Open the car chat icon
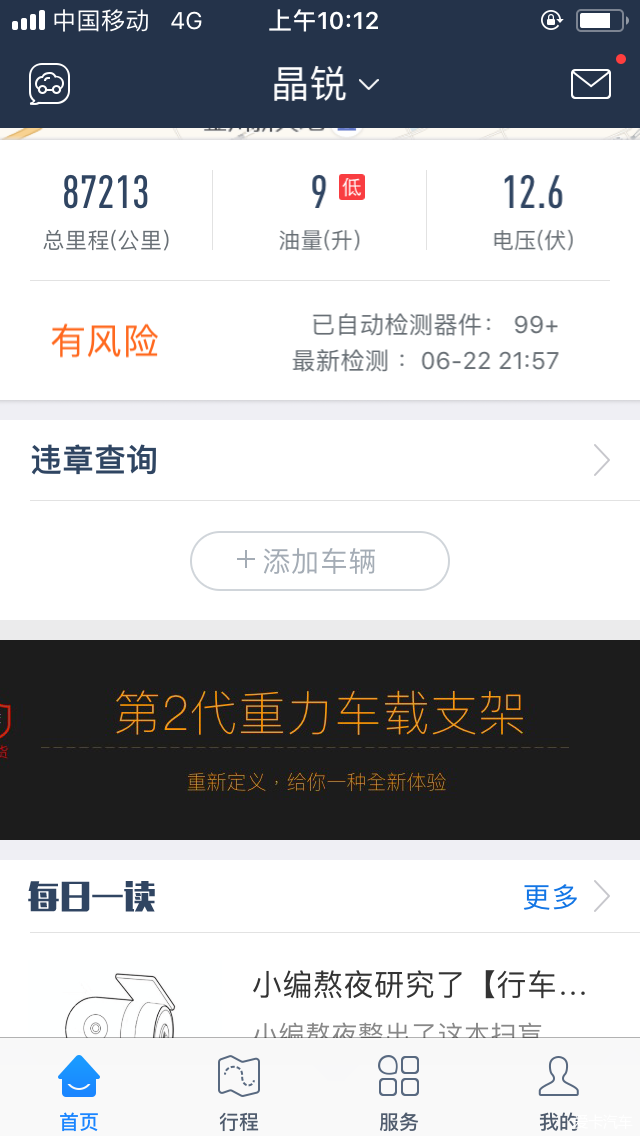The width and height of the screenshot is (640, 1136). 49,84
